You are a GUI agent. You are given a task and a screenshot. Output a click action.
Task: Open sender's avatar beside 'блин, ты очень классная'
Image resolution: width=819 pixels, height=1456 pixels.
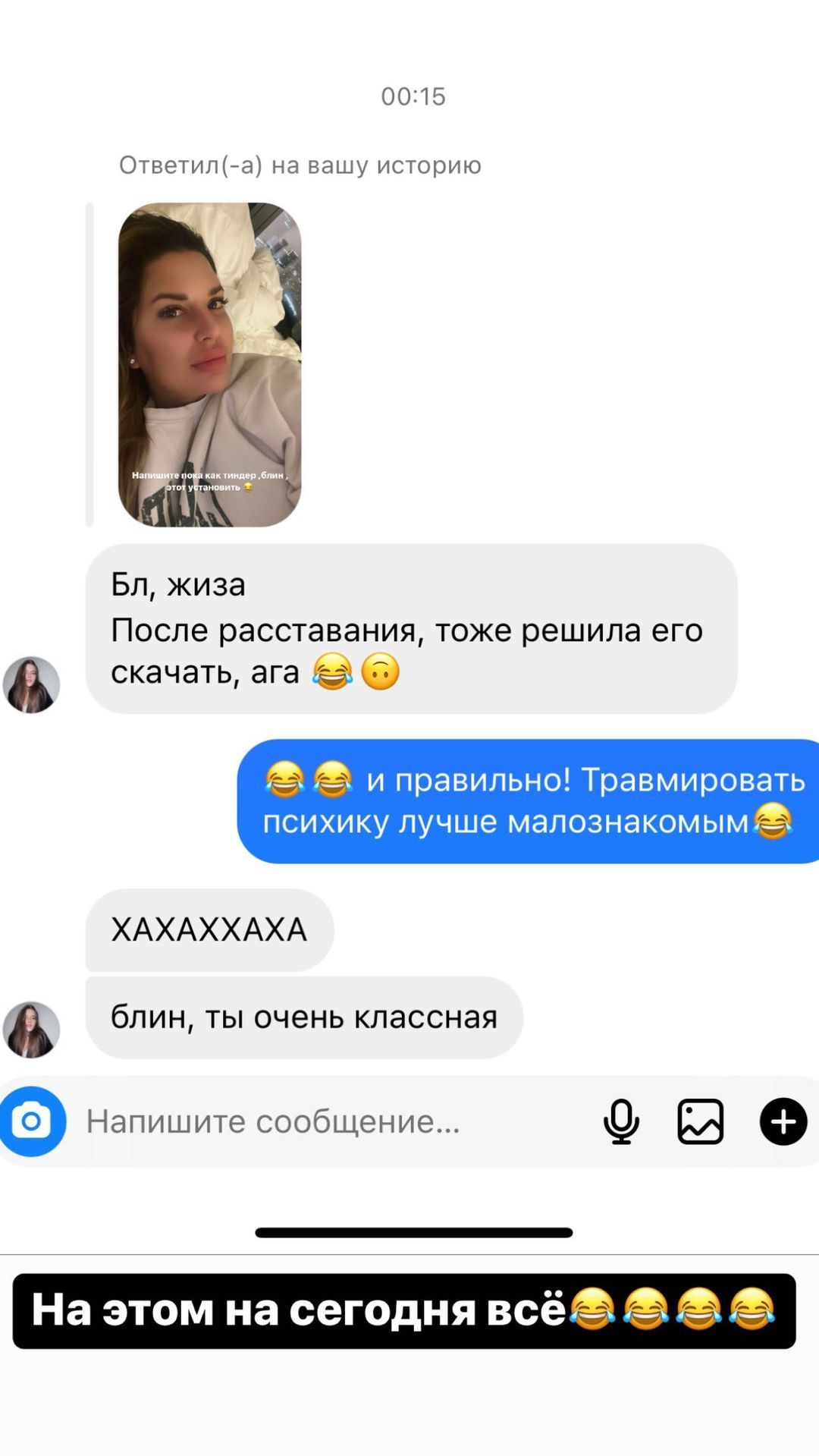[x=31, y=1030]
